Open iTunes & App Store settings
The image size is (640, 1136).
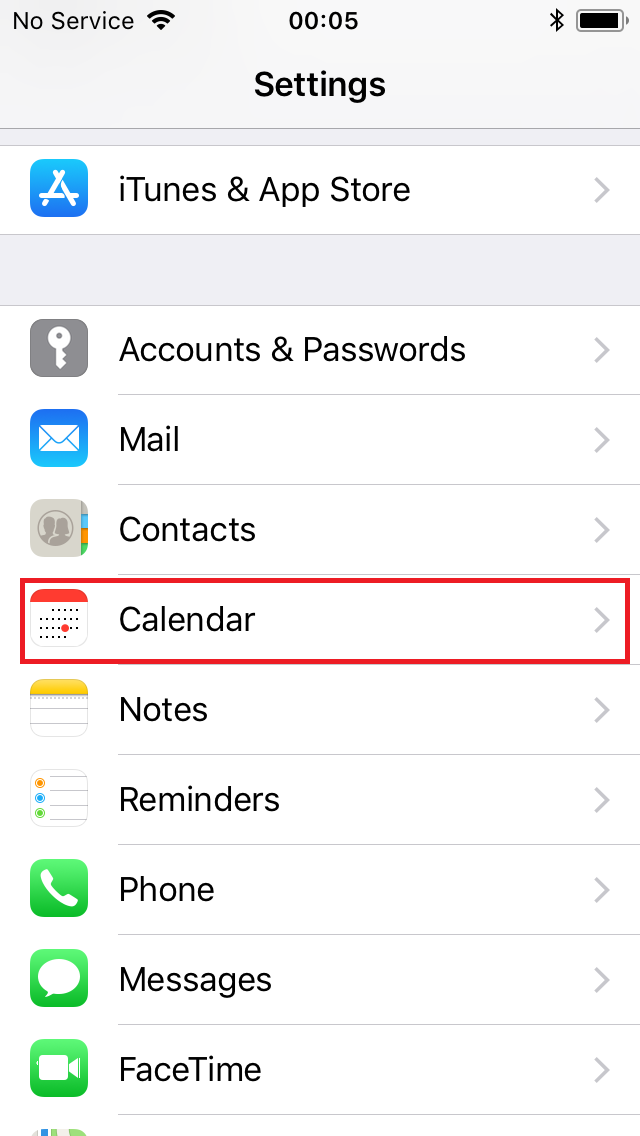[320, 190]
